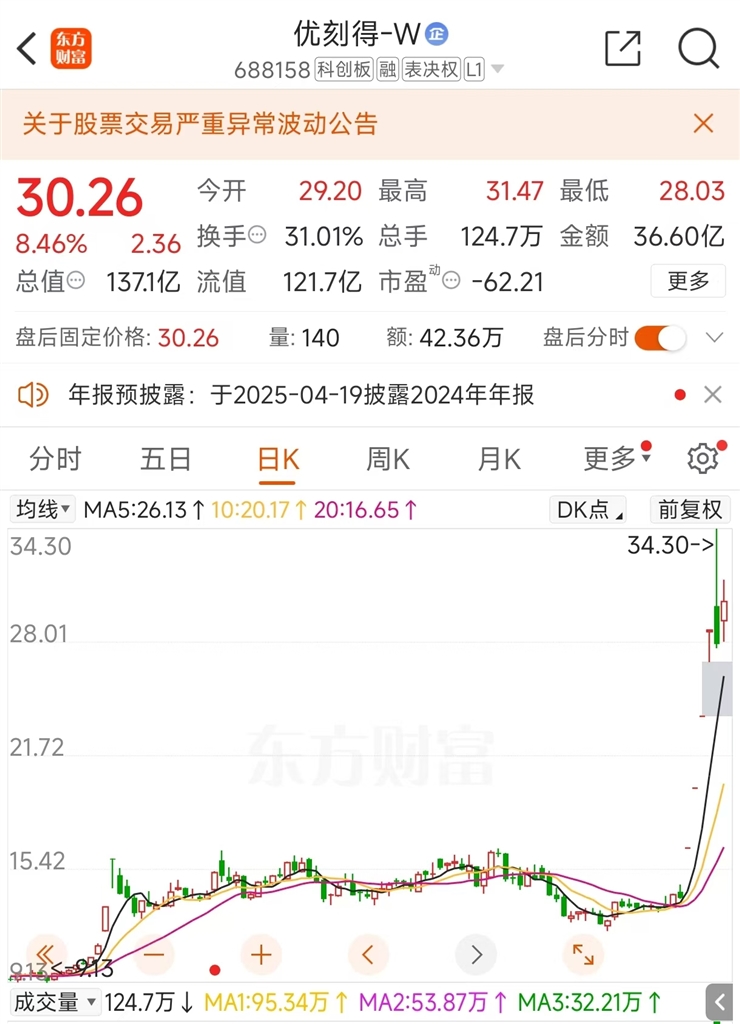
Task: Select the 周K chart tab
Action: point(388,459)
